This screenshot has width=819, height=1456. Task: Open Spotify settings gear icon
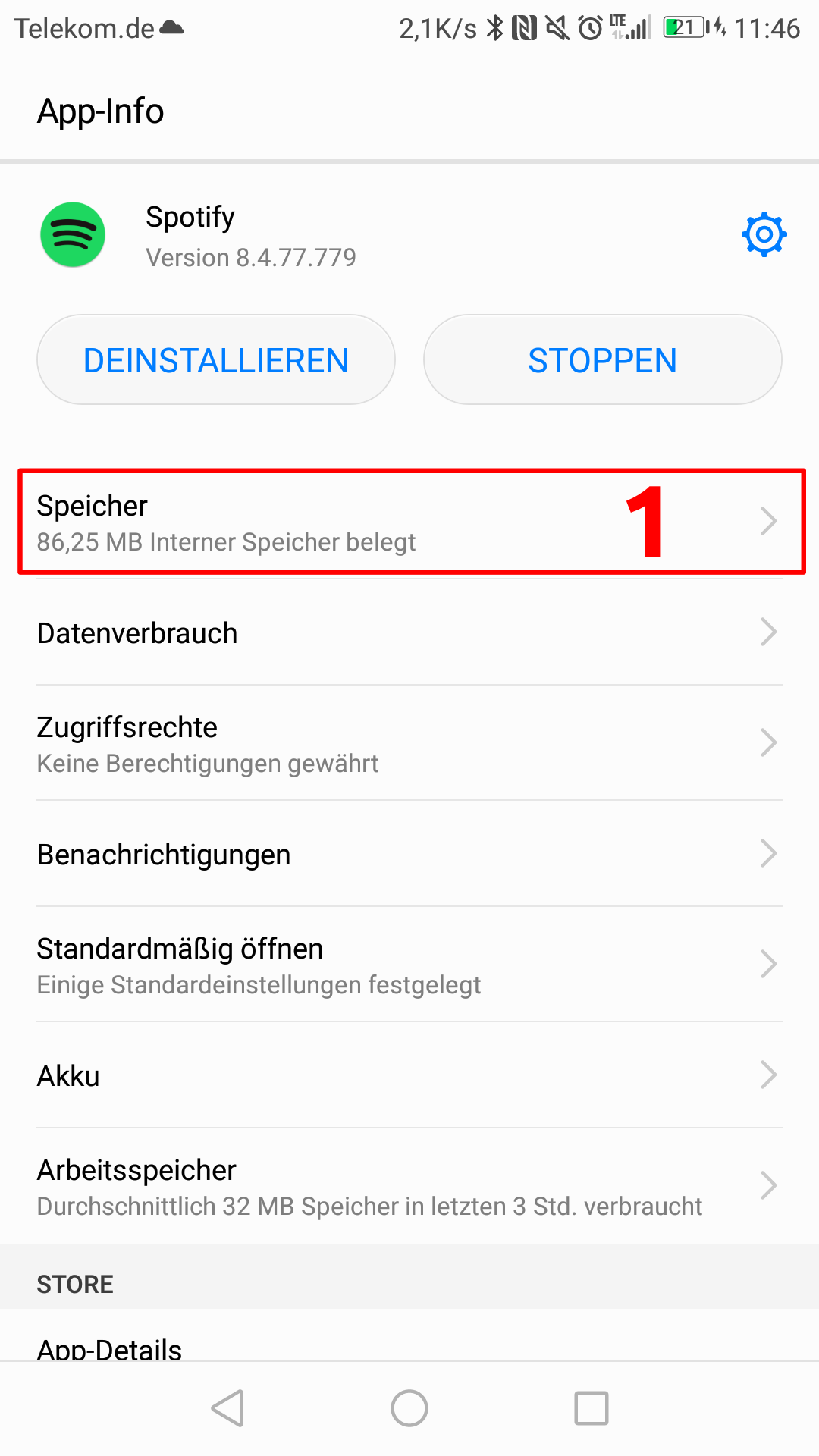(x=764, y=235)
